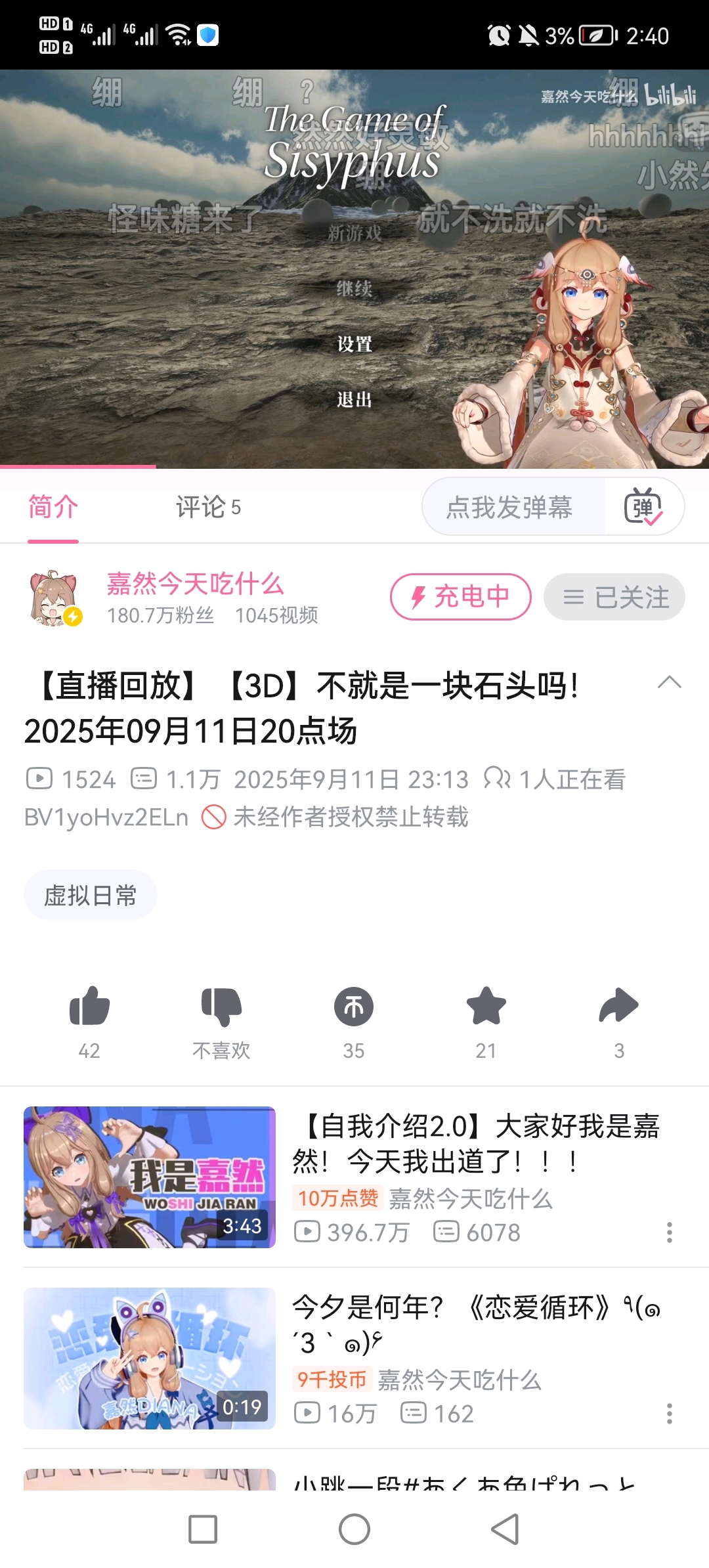The image size is (709, 1568).
Task: Tap the 点我发弹幕 input box
Action: click(509, 508)
